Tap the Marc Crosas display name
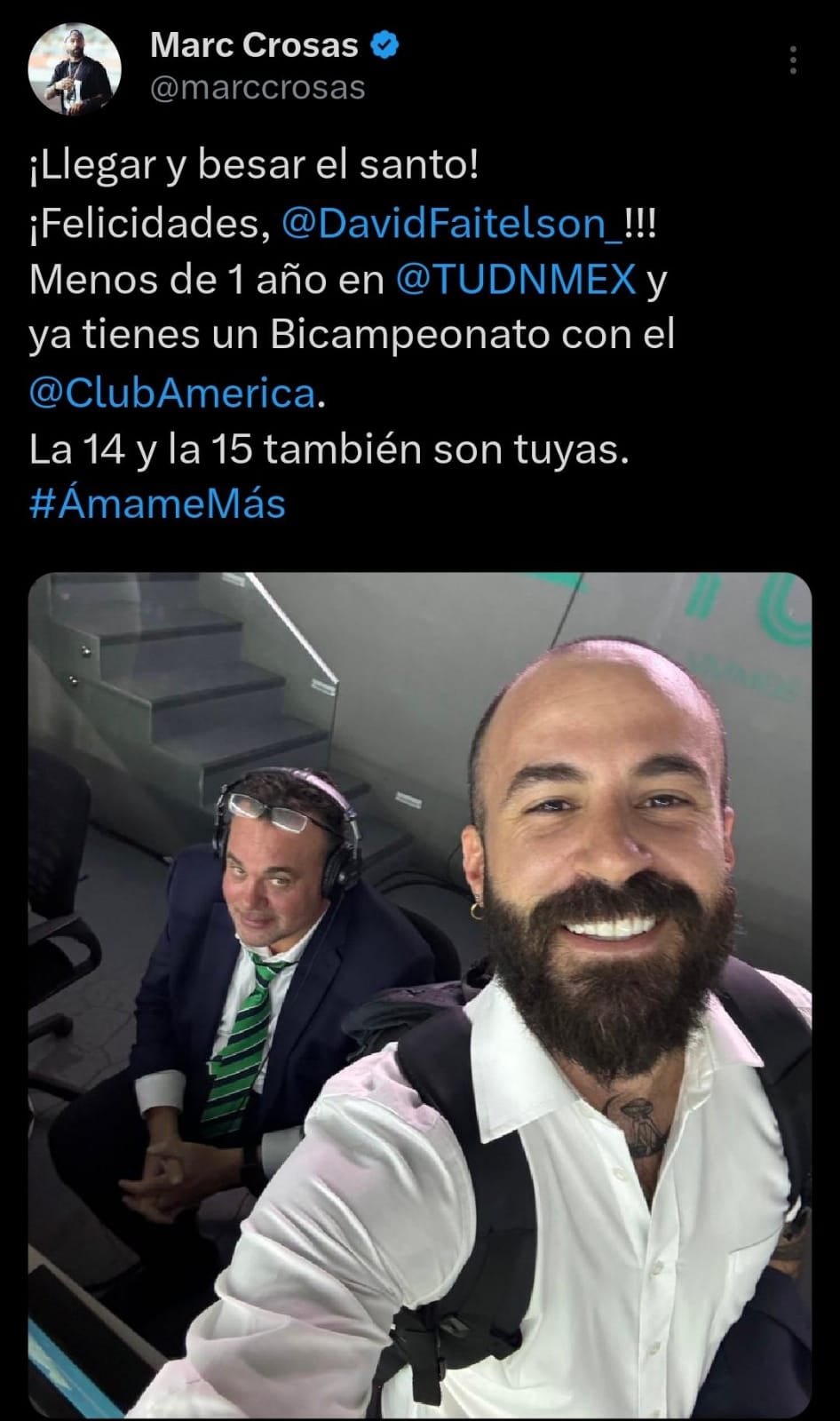The image size is (840, 1421). click(x=254, y=45)
